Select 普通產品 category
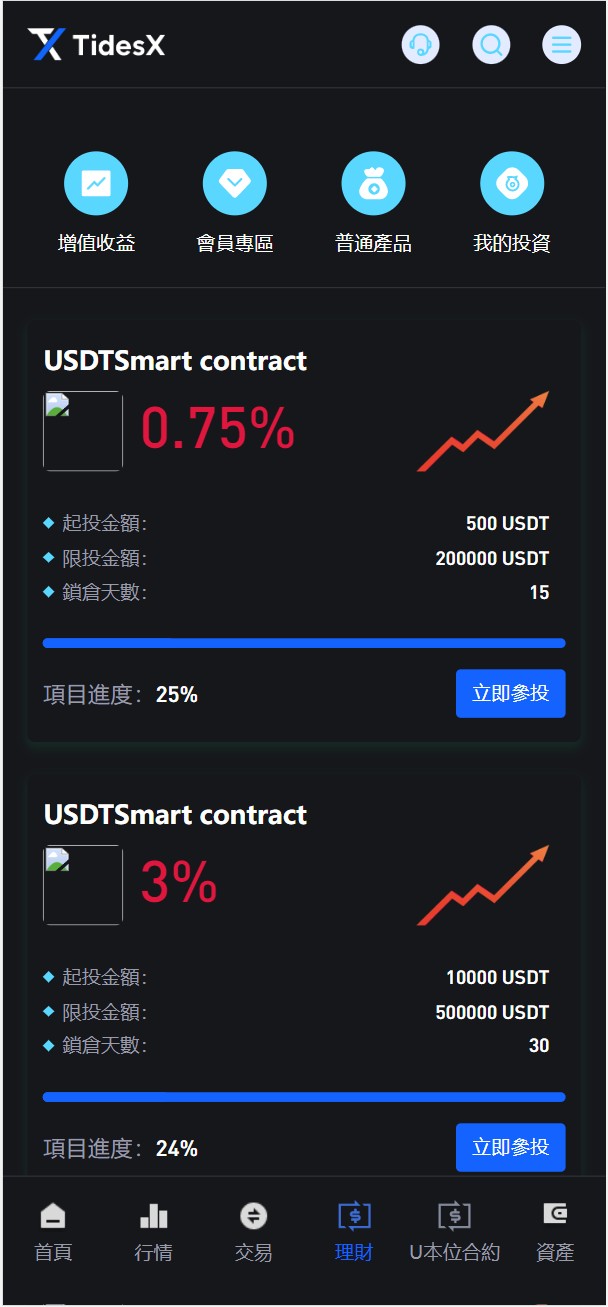Screen dimensions: 608x1307 (x=373, y=203)
